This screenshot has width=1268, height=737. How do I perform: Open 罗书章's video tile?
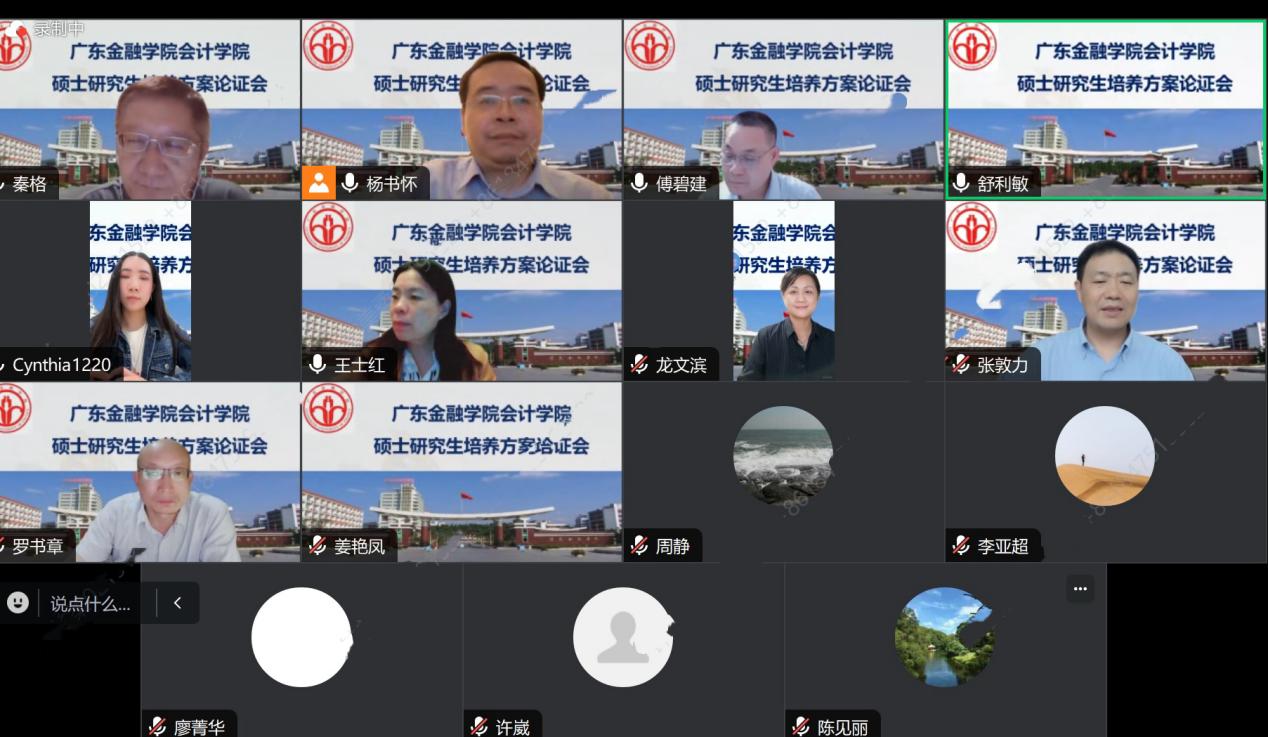[150, 472]
